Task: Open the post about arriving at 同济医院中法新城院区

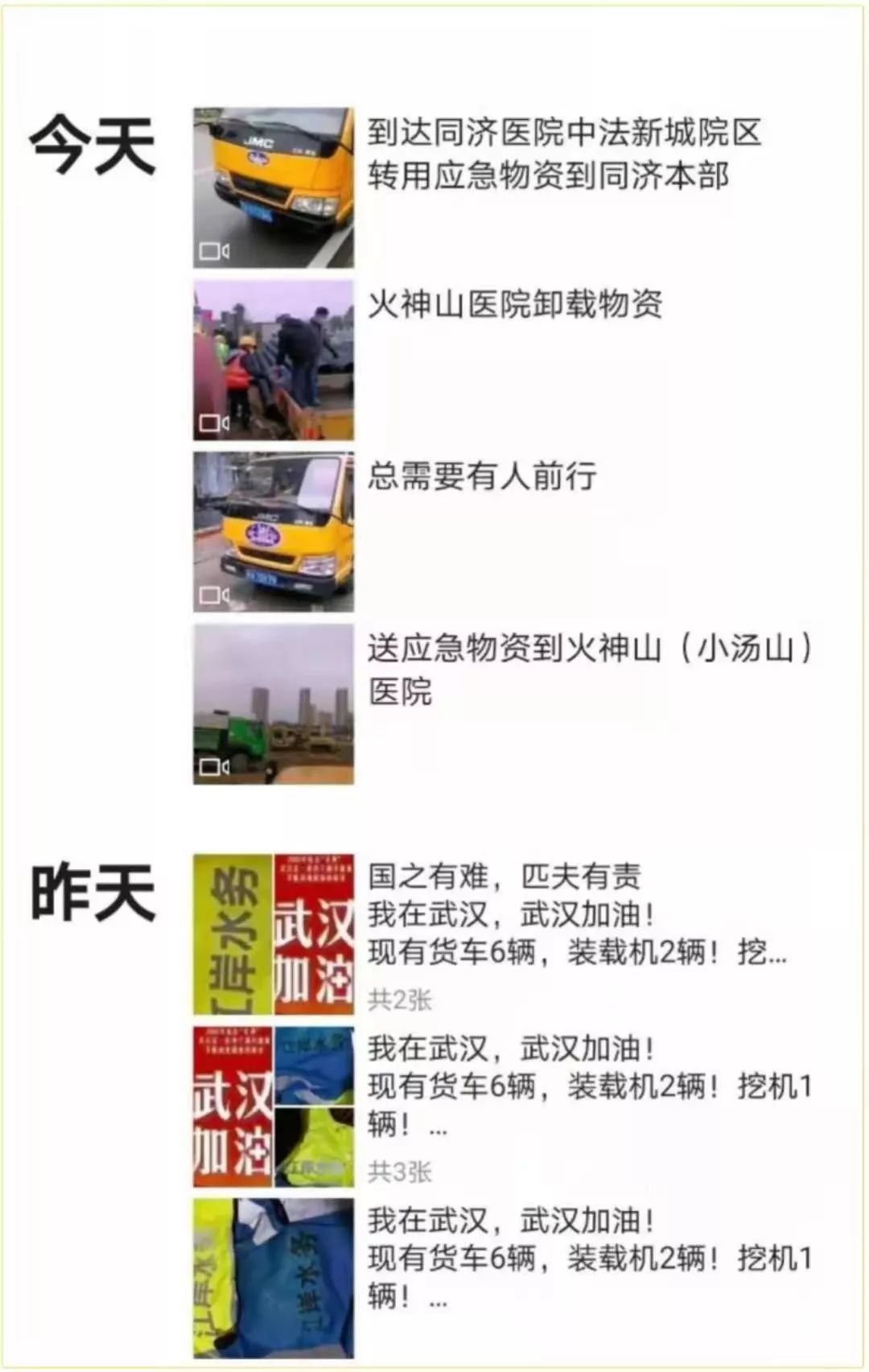Action: pyautogui.click(x=563, y=155)
